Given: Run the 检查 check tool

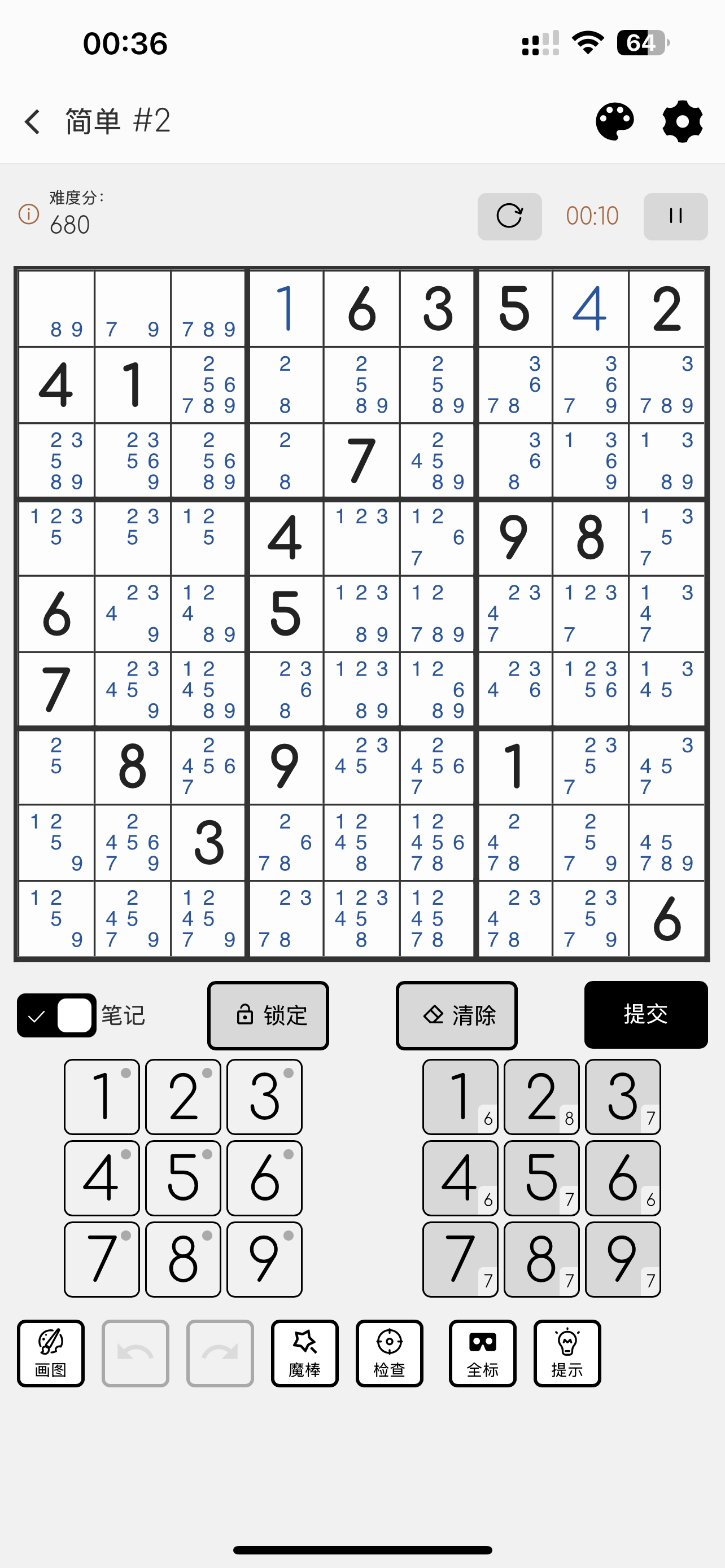Looking at the screenshot, I should click(389, 1352).
